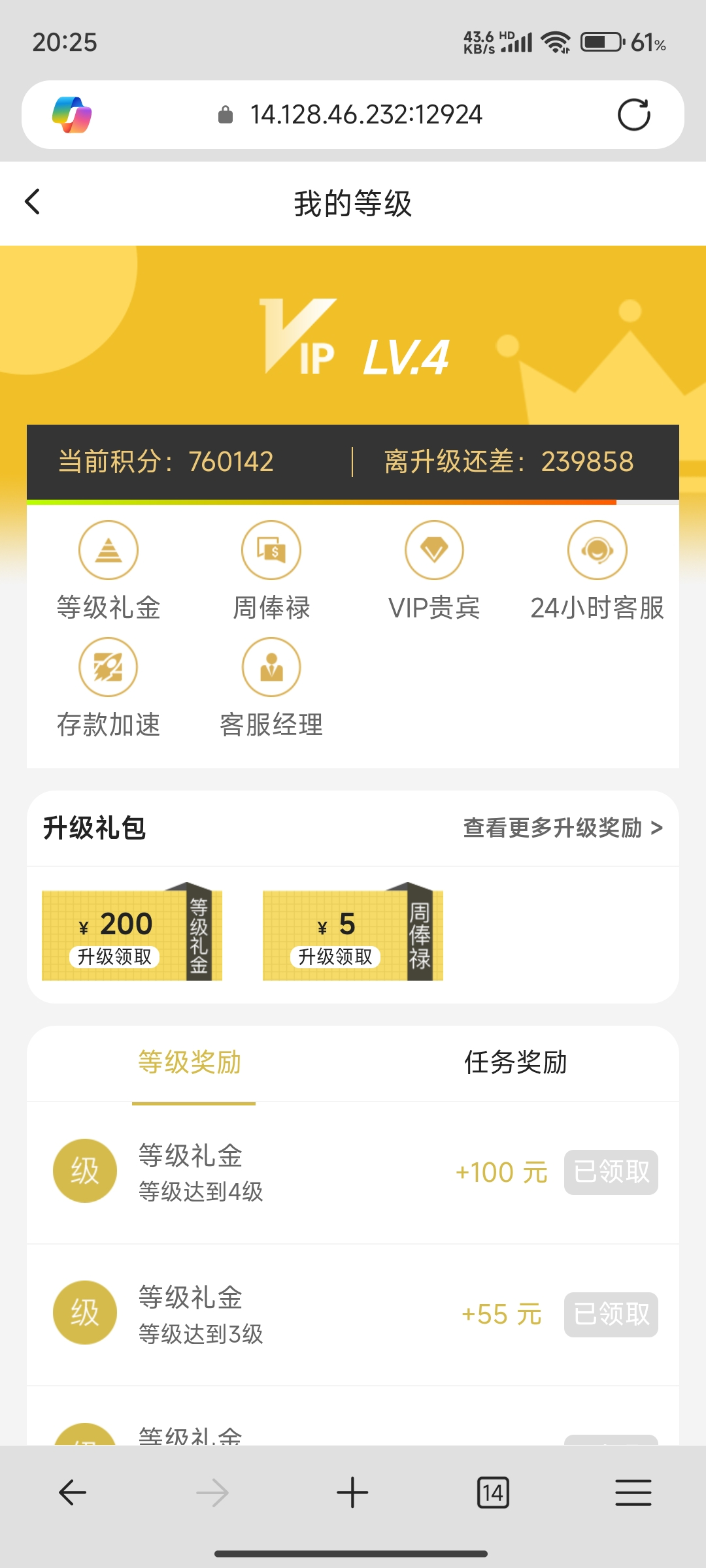Tap 已领取 button for 等级达到4级
706x1568 pixels.
click(x=611, y=1172)
